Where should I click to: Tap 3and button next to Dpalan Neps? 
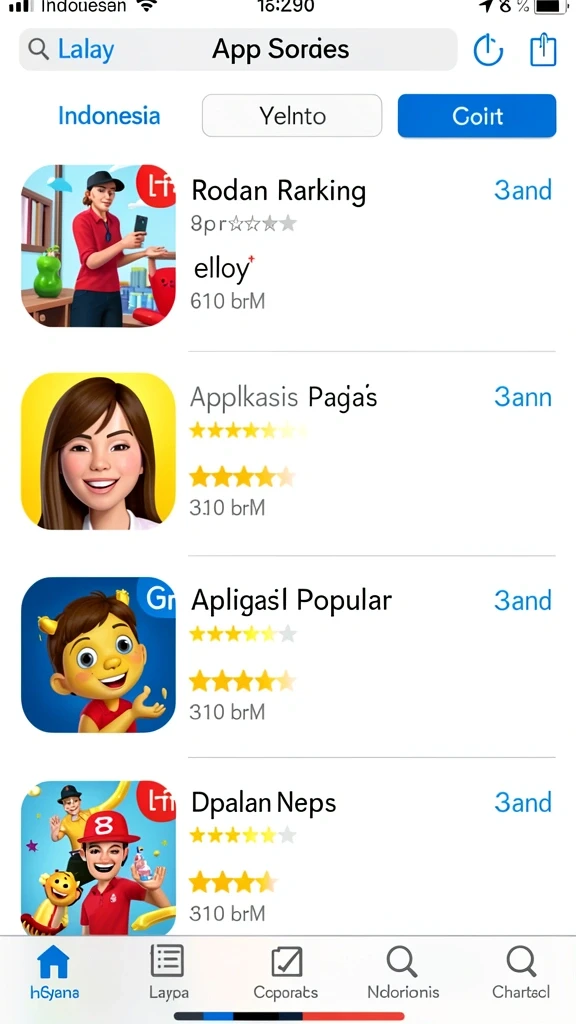[522, 802]
